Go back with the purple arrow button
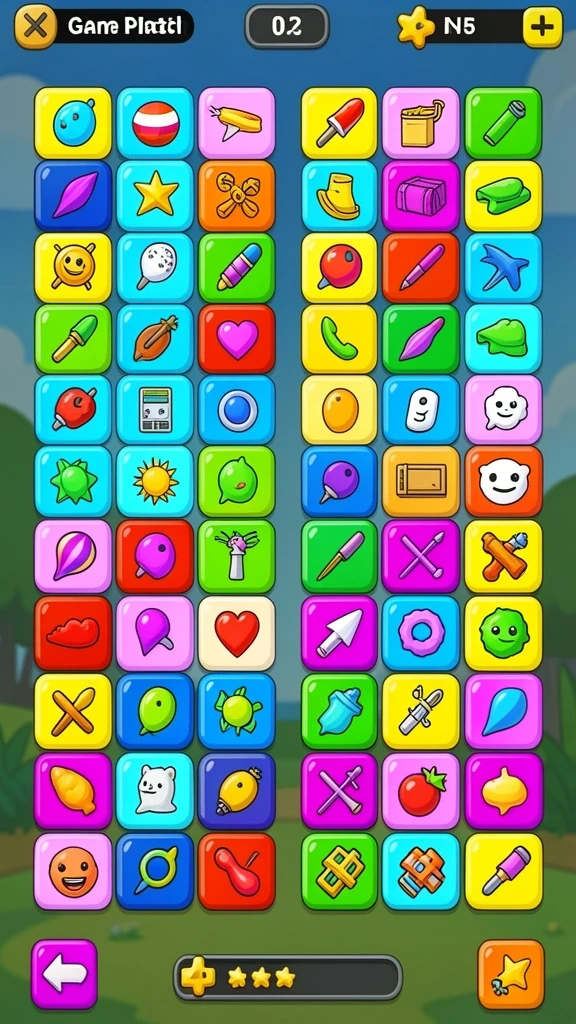Screen dimensions: 576x1024 tap(64, 974)
